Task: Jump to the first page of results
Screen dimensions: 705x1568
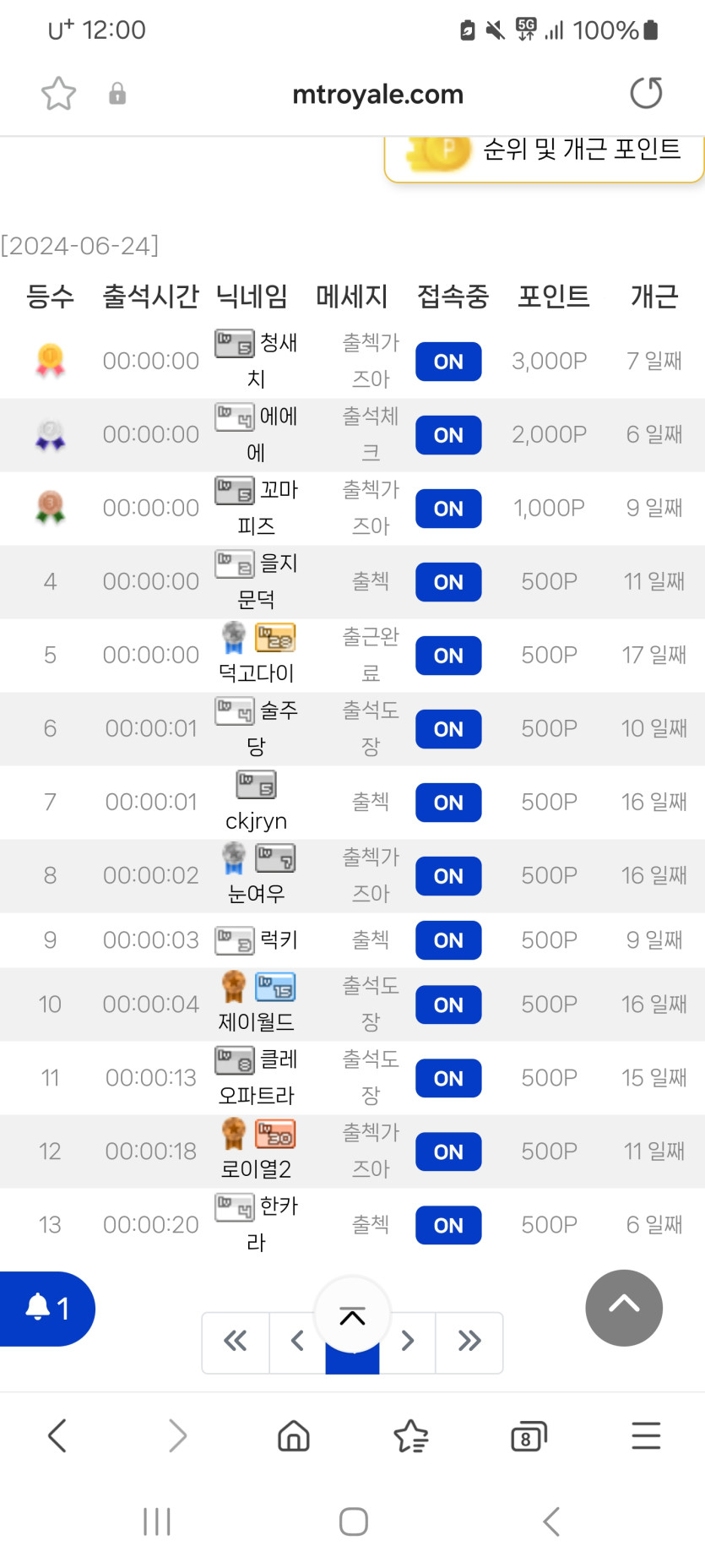Action: [236, 1341]
